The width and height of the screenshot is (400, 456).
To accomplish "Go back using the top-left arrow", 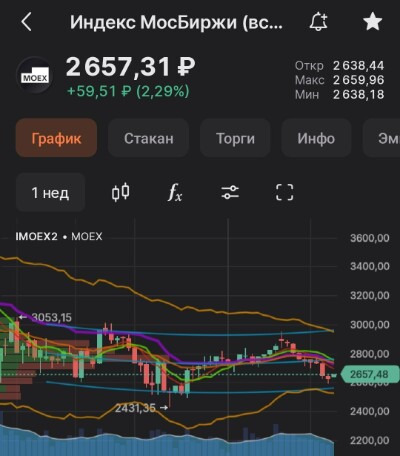I will pos(26,22).
